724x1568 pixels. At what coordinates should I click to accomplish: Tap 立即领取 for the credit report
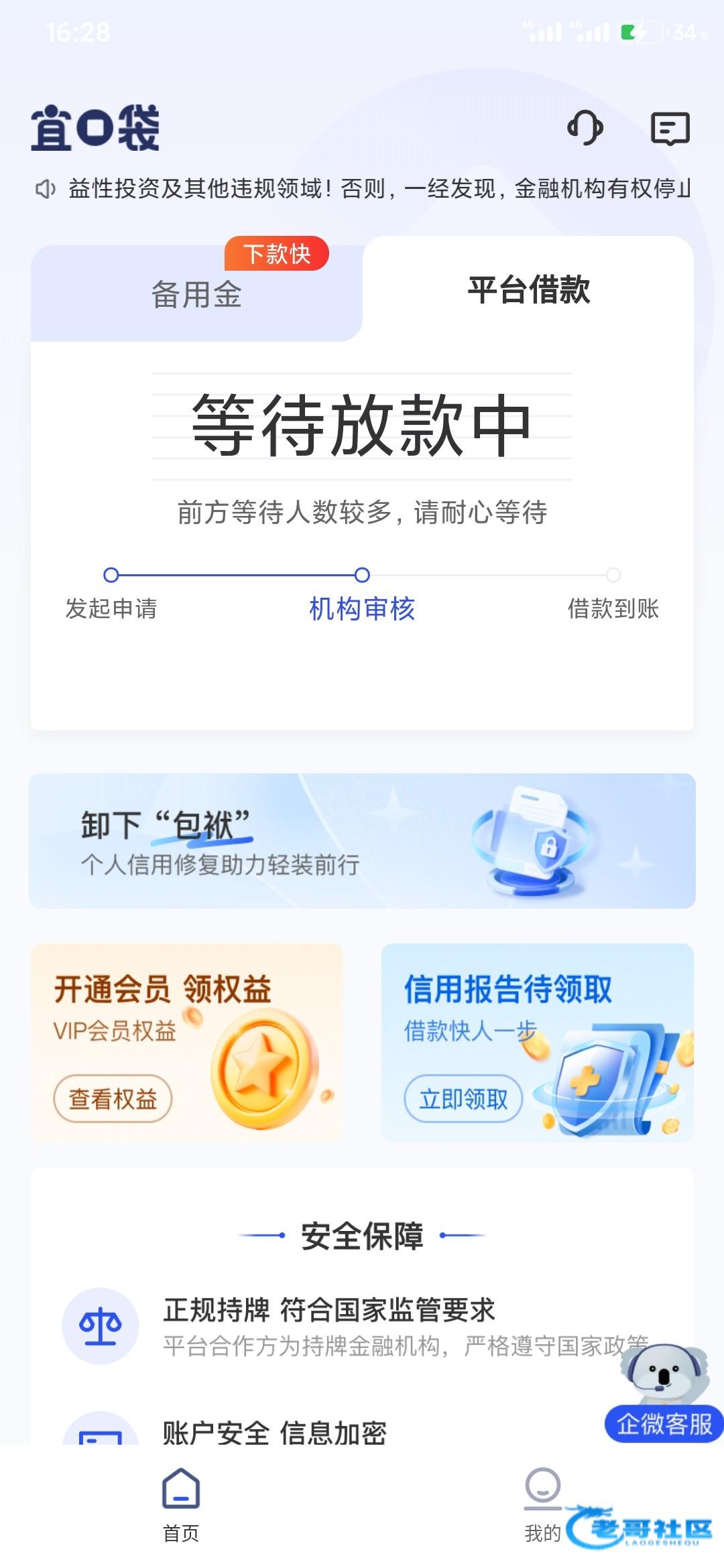(463, 1098)
